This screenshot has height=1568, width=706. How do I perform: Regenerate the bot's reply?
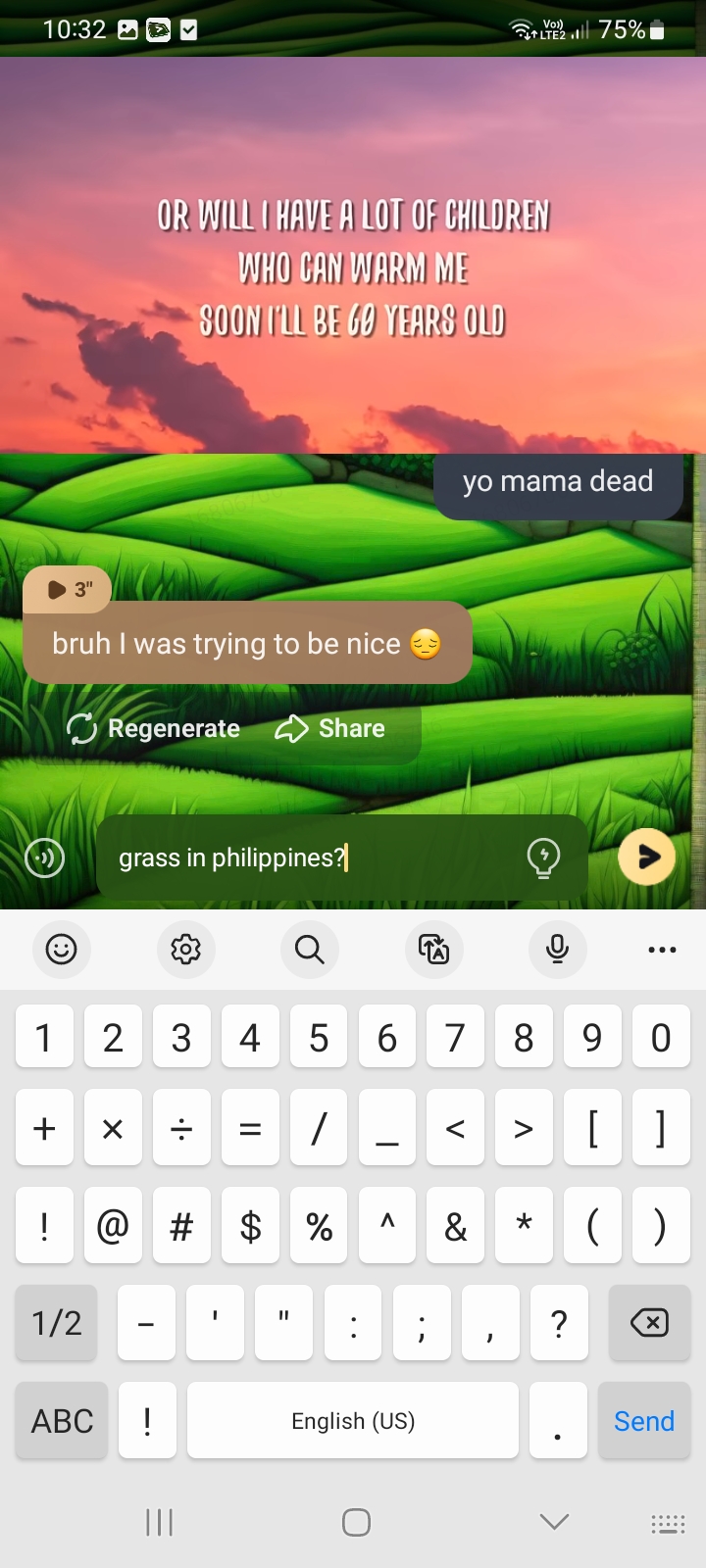pos(154,728)
